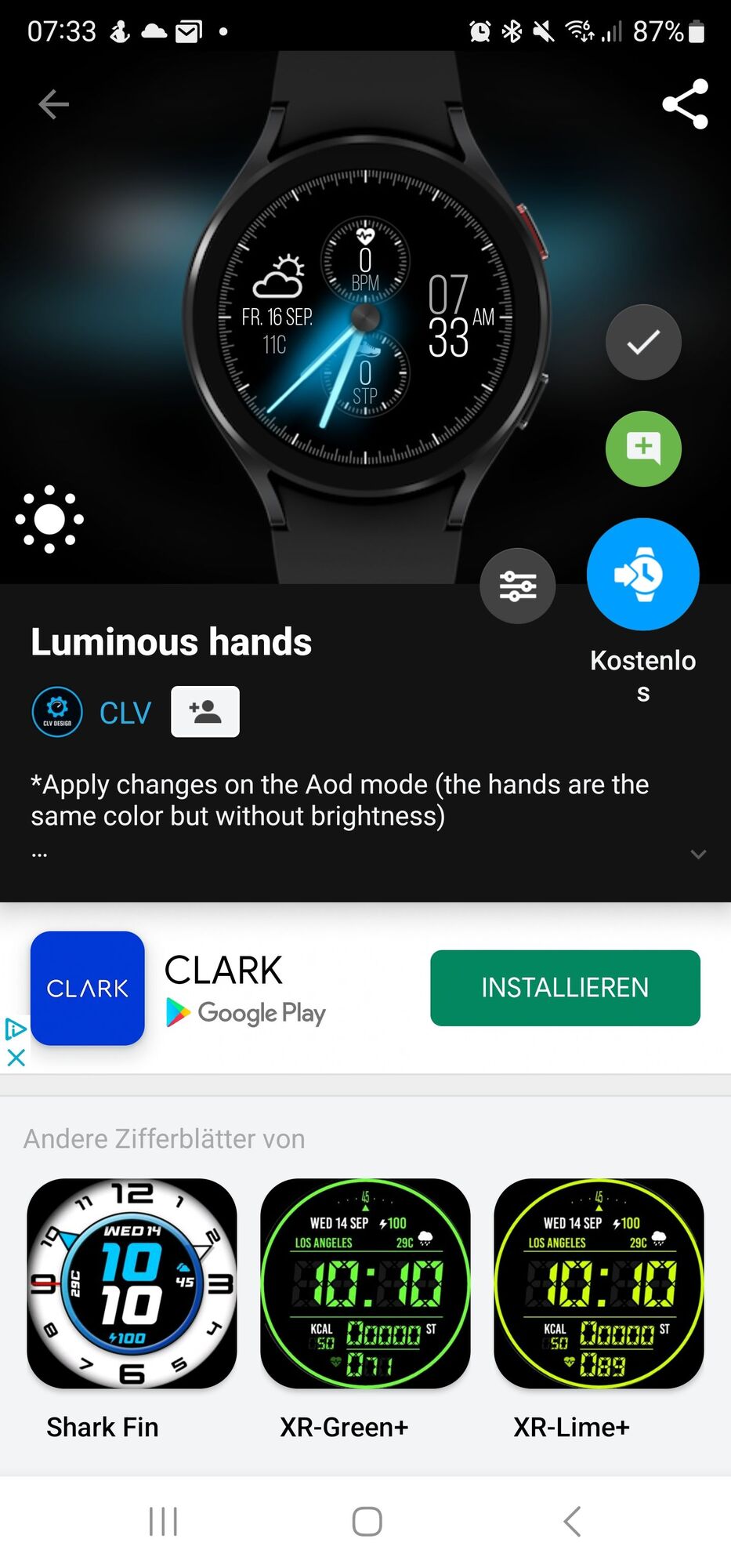Screen dimensions: 731x1568
Task: Follow the designer CLV
Action: (205, 712)
